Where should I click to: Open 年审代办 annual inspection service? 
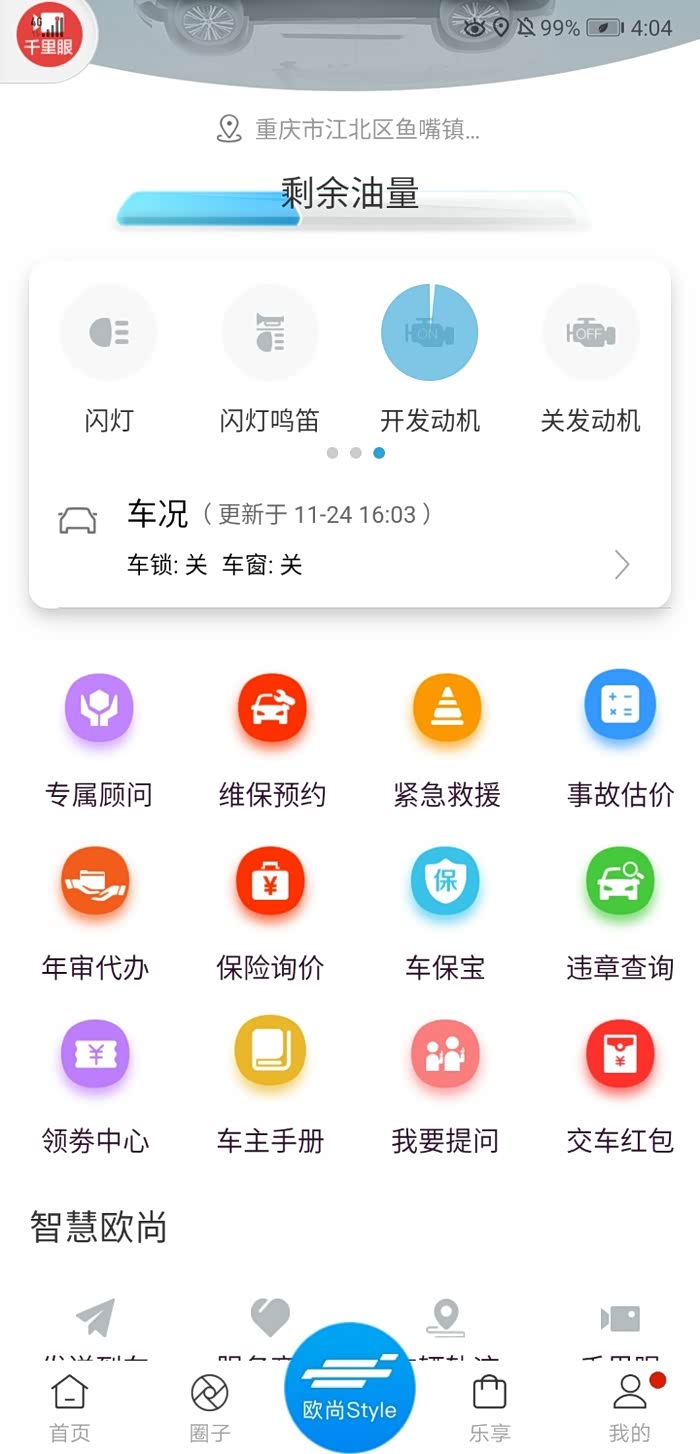pos(96,914)
